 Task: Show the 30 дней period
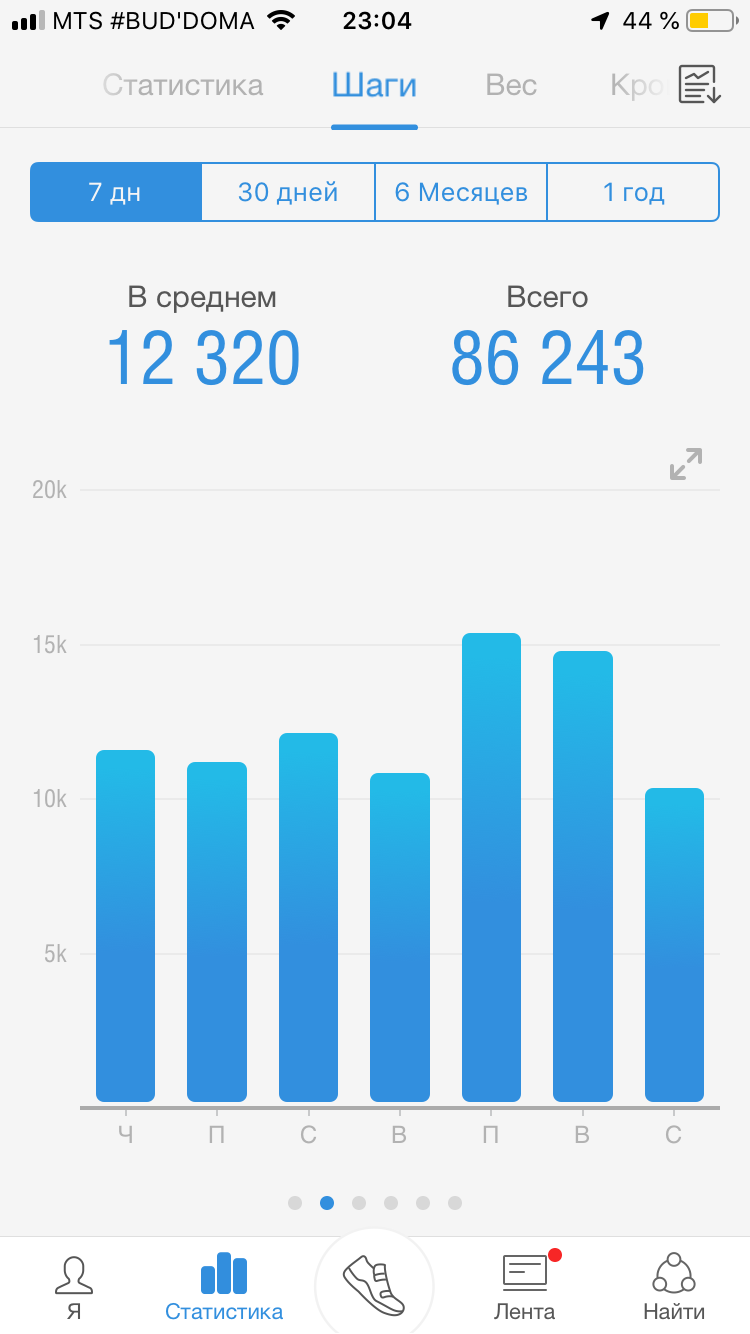(288, 192)
